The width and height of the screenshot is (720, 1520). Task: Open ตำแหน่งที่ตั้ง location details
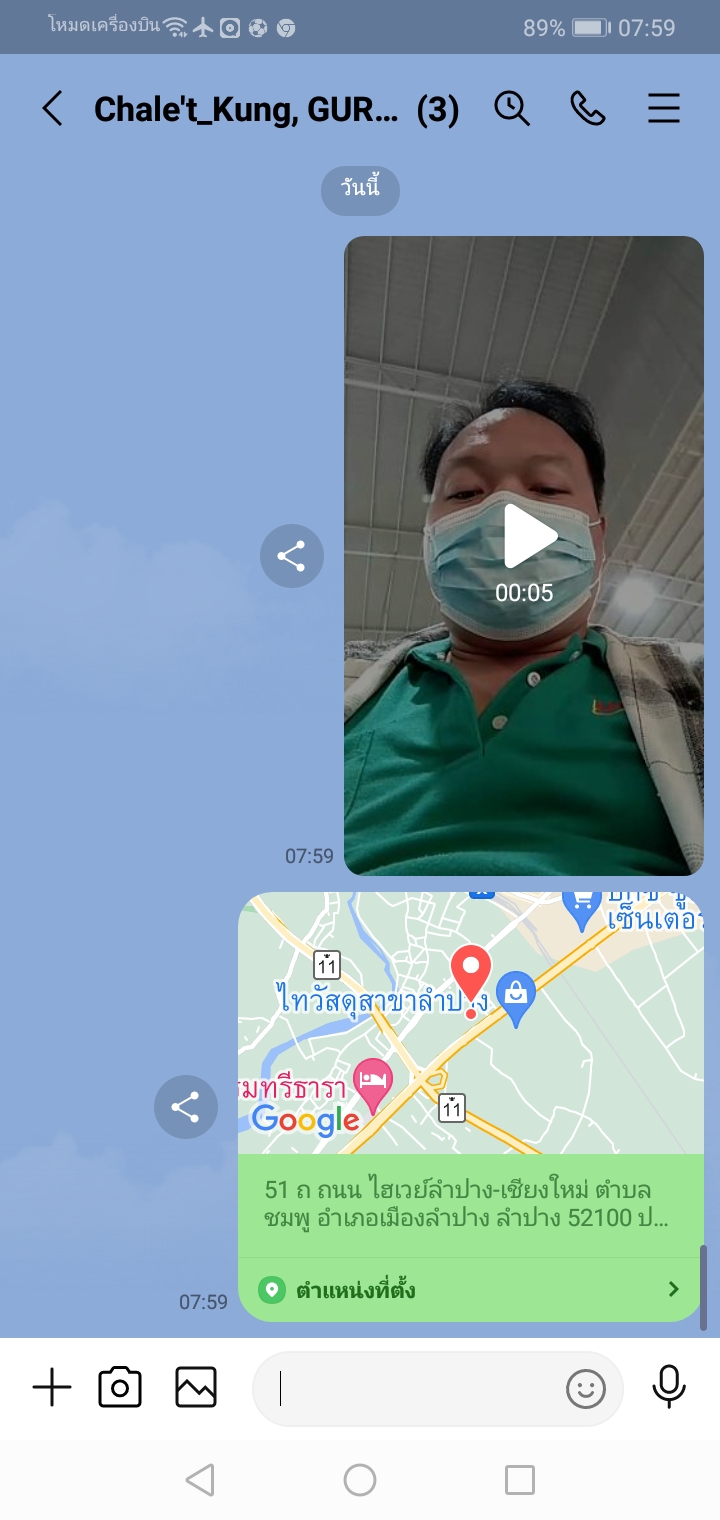[x=470, y=1289]
